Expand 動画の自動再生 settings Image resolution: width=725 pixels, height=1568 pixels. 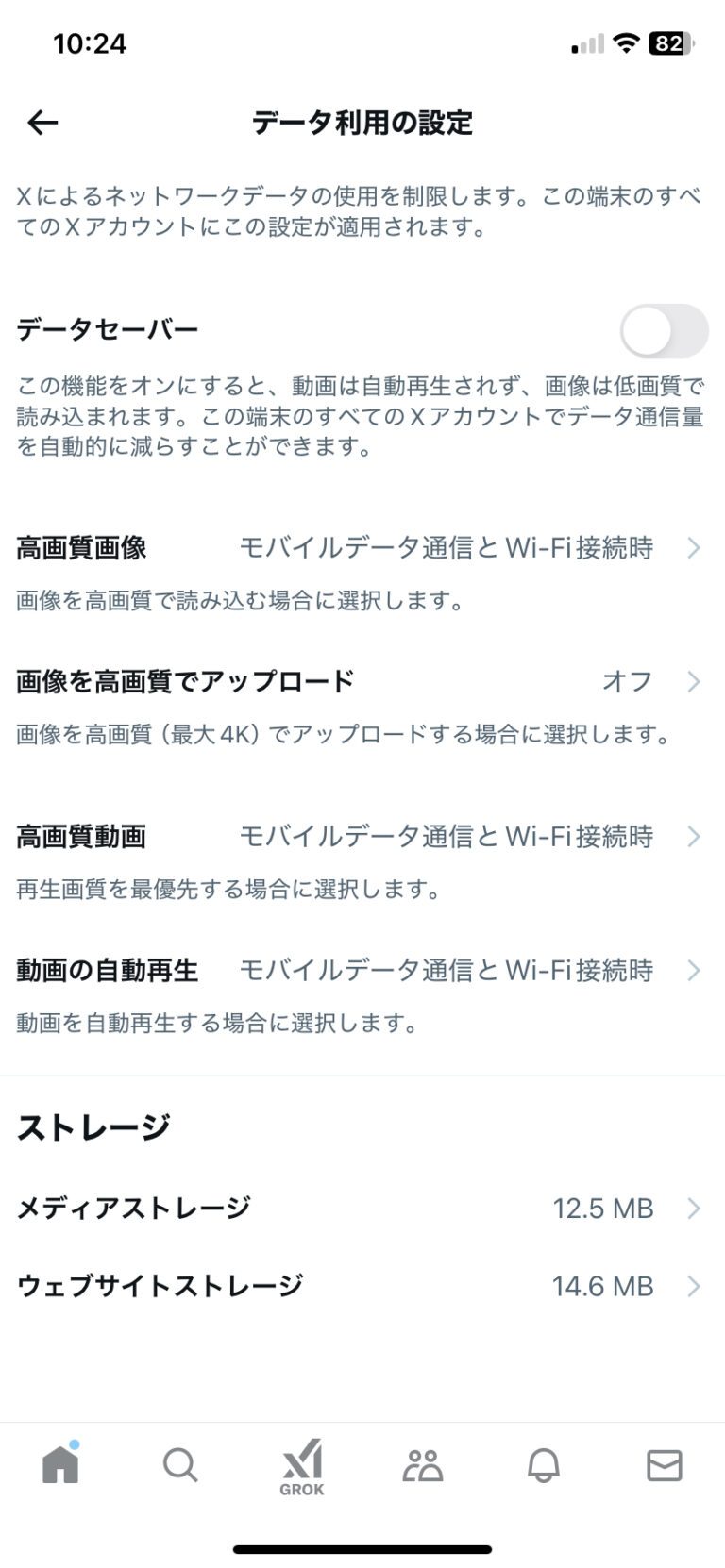(695, 970)
